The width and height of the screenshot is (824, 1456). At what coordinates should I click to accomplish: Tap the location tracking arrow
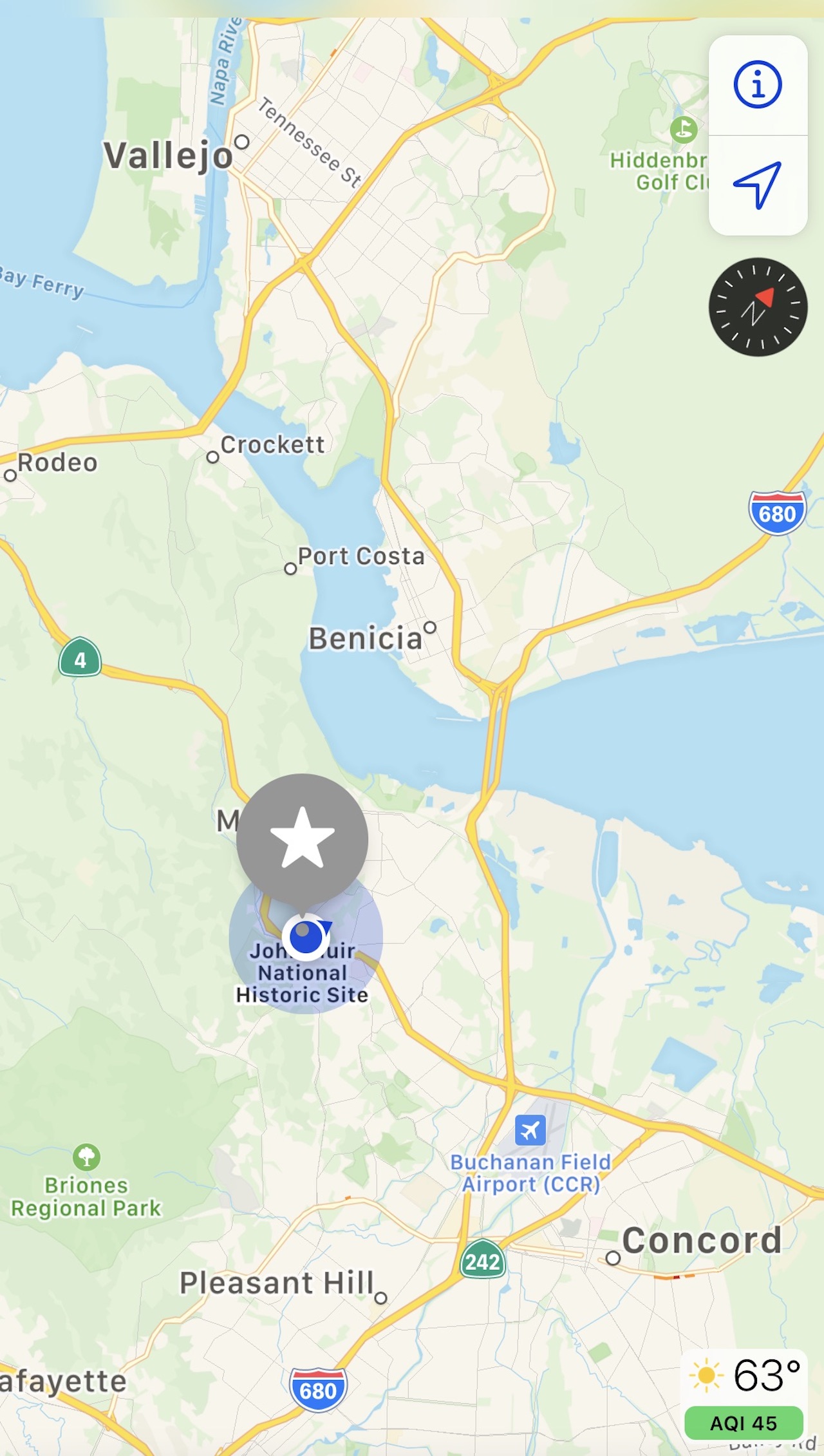758,185
